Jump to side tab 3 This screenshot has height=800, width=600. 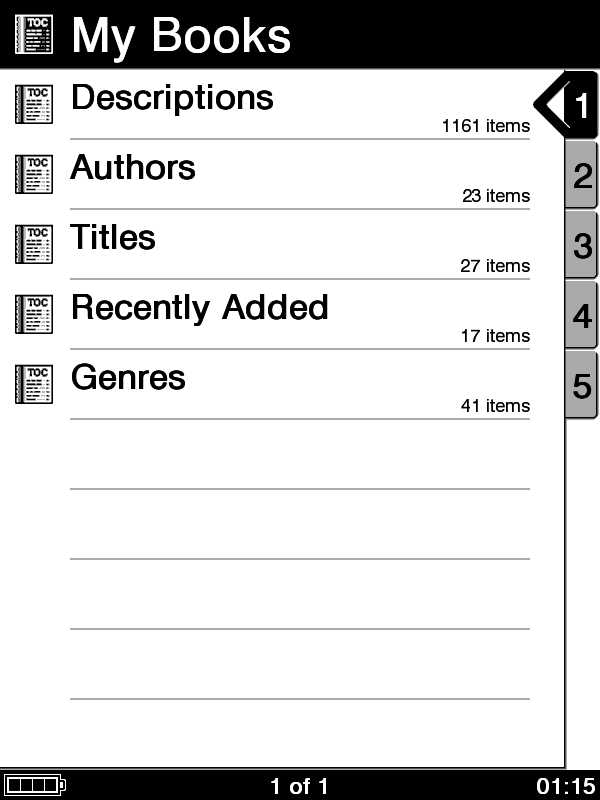click(x=582, y=246)
